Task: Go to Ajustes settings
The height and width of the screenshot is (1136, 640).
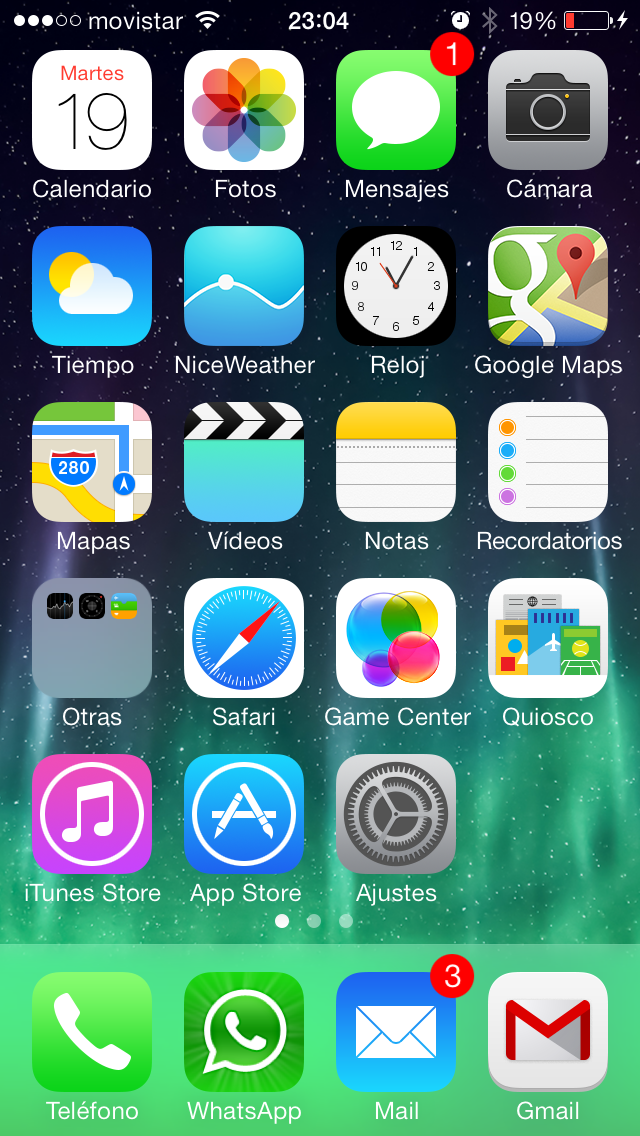Action: tap(396, 814)
